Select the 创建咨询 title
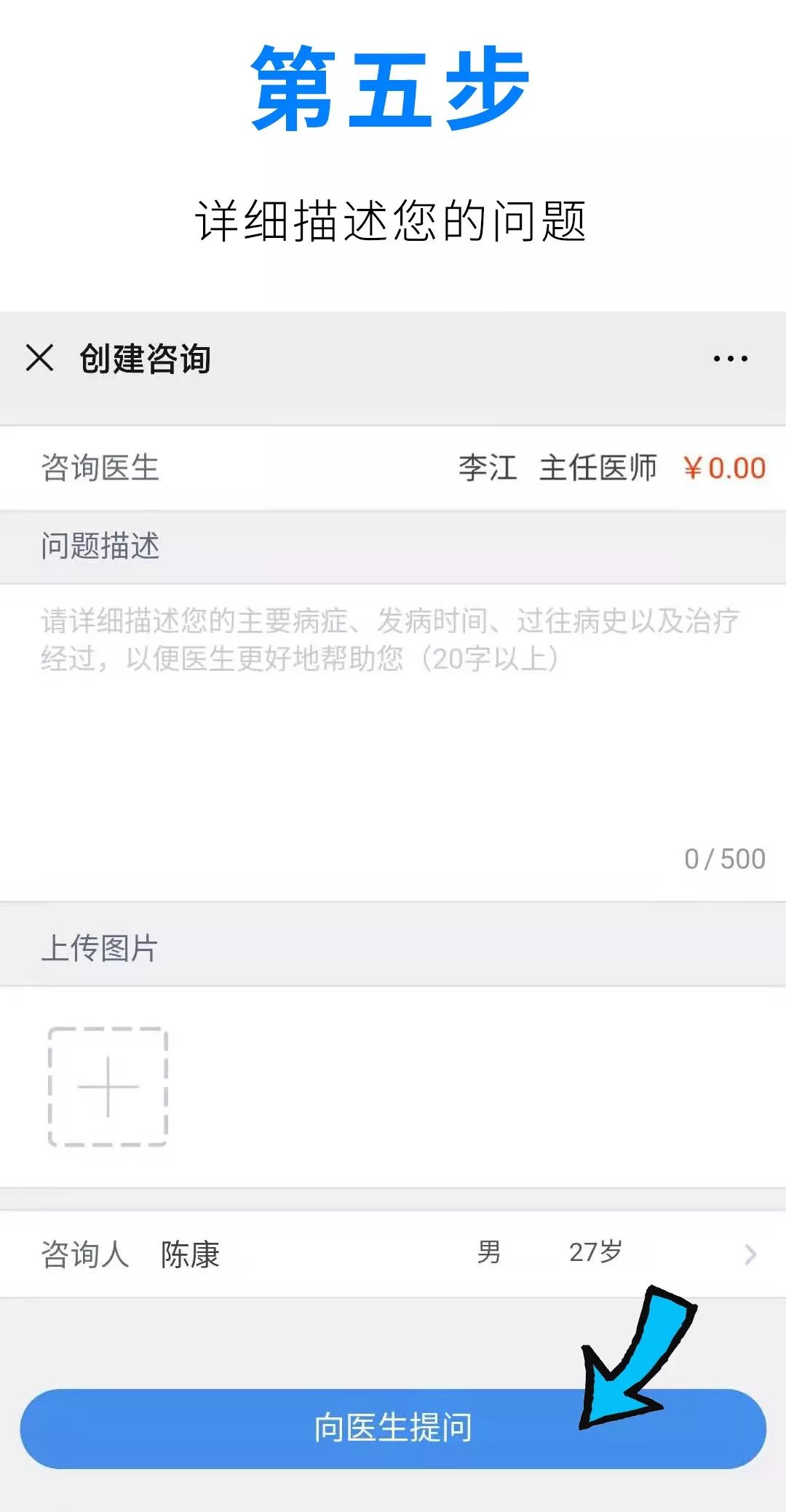 point(146,357)
